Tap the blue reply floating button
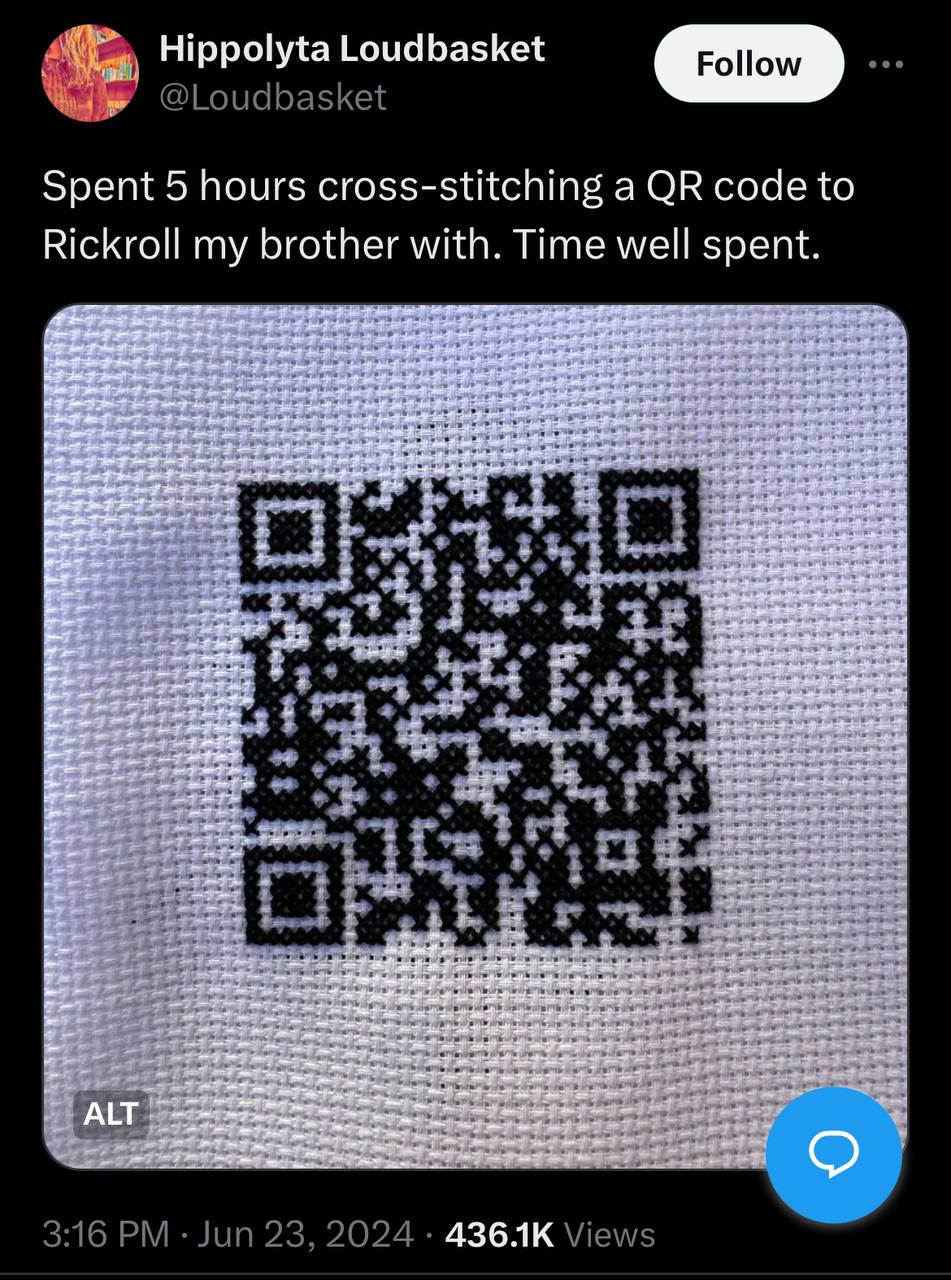The width and height of the screenshot is (951, 1280). 833,1156
